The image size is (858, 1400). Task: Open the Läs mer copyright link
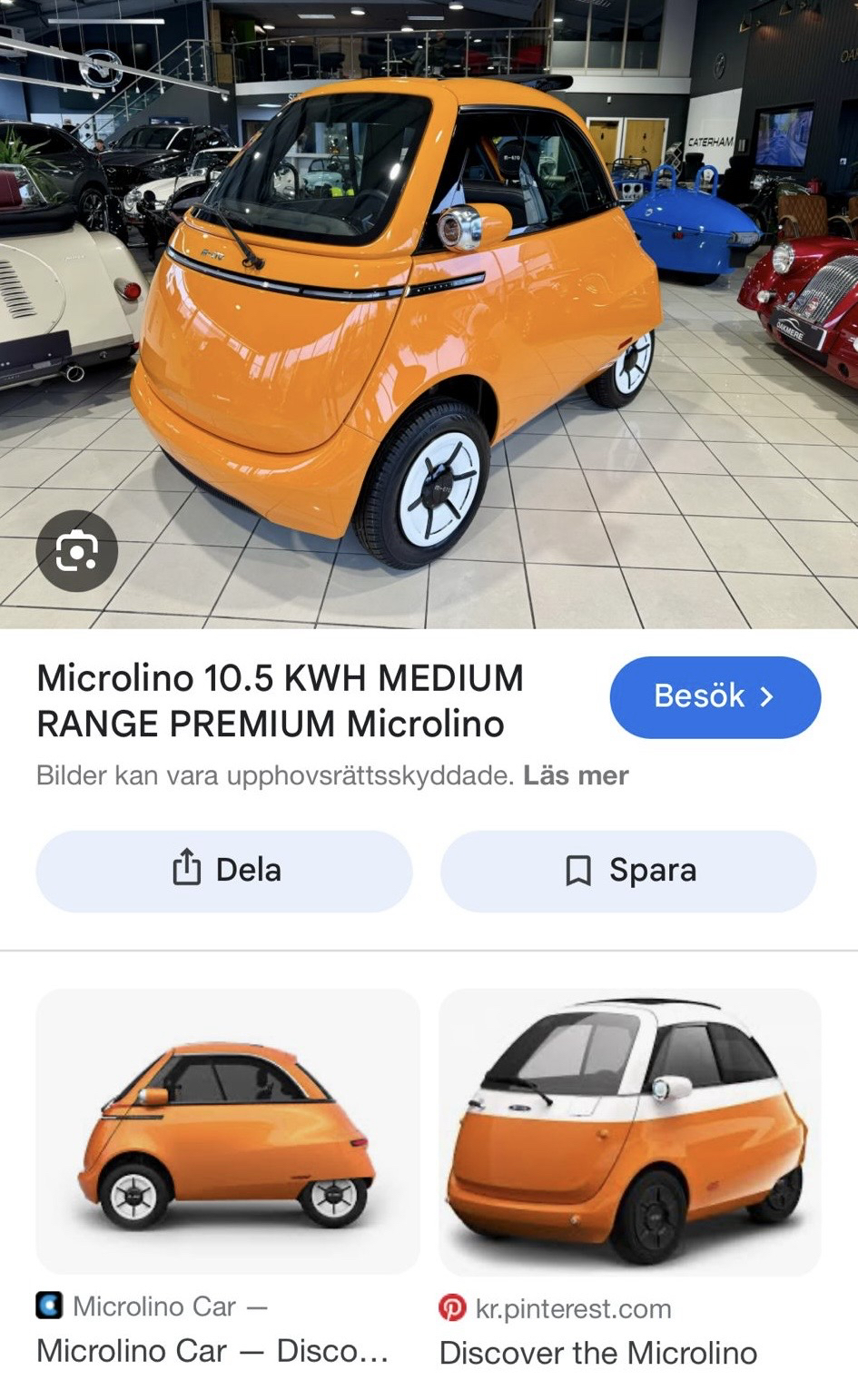tap(576, 775)
